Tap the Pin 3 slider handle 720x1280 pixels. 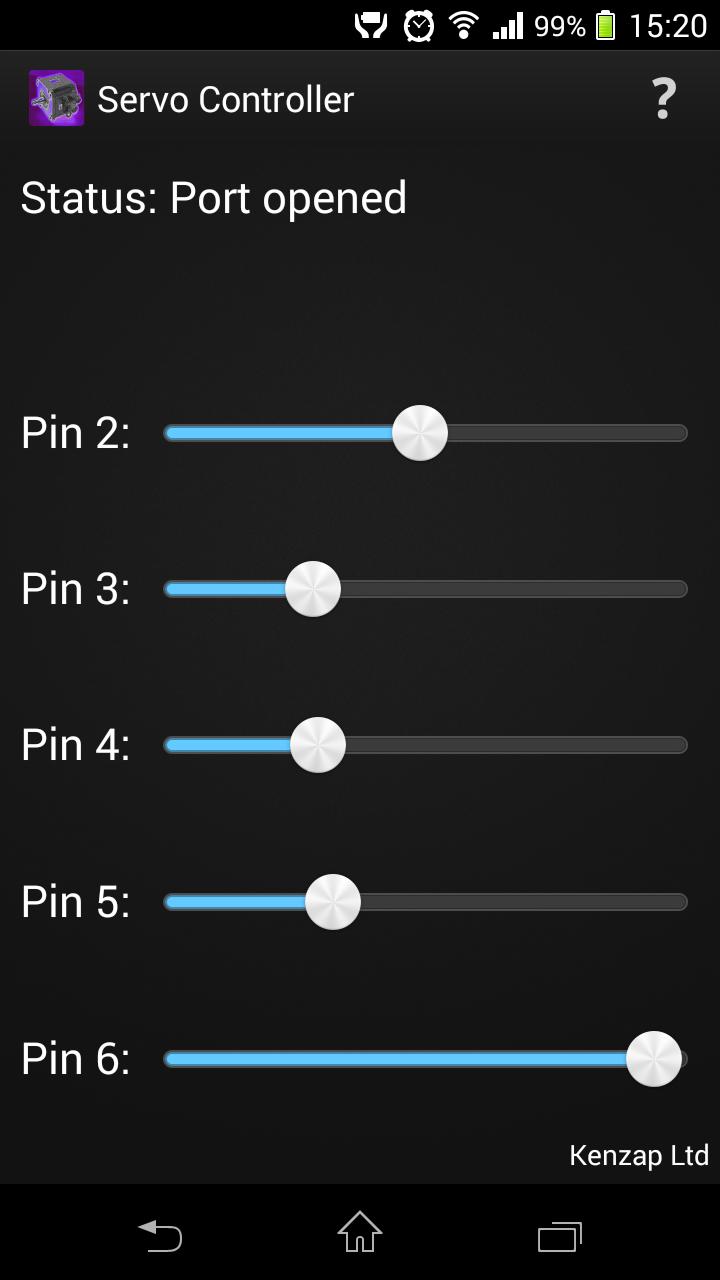coord(313,589)
